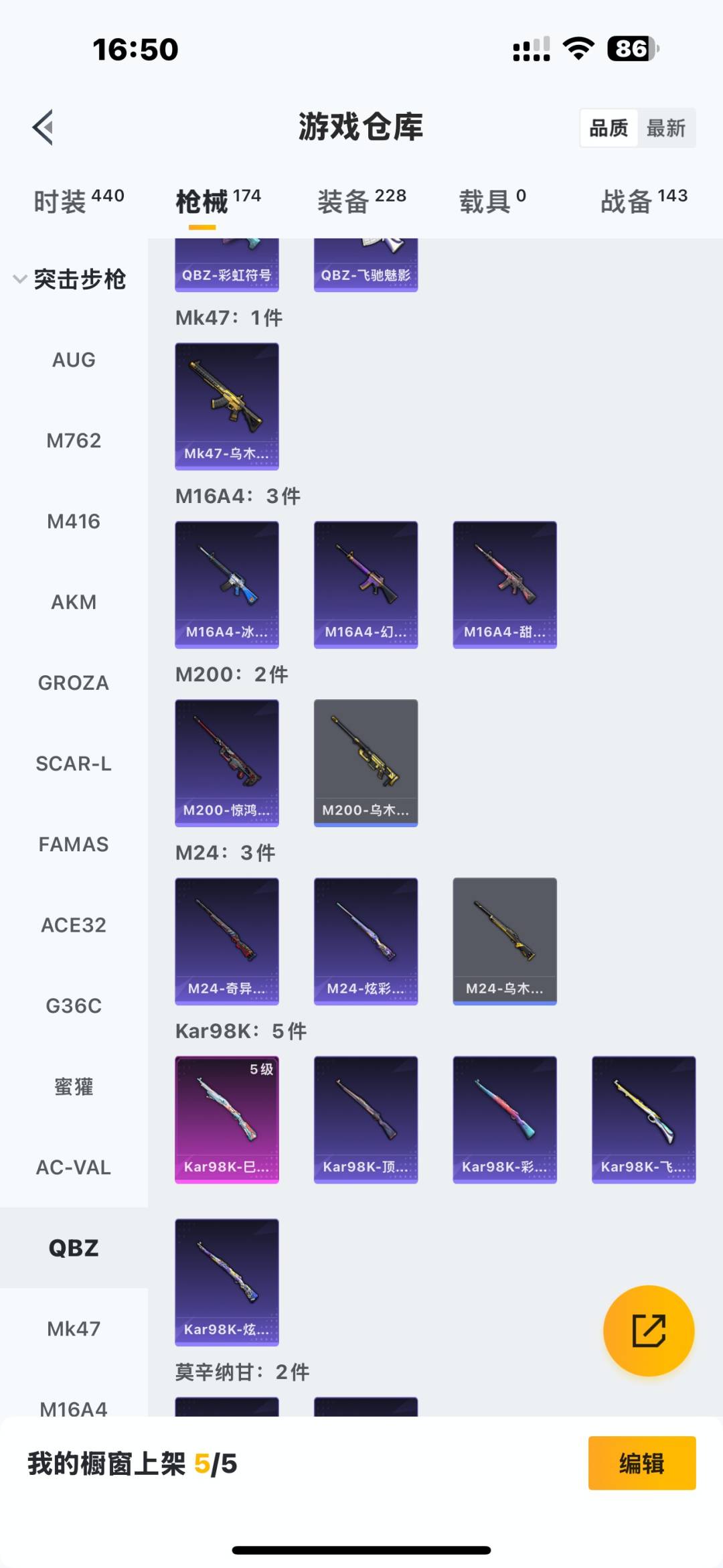The image size is (723, 1568).
Task: Tap the 编辑 button for showcase items
Action: point(641,1464)
